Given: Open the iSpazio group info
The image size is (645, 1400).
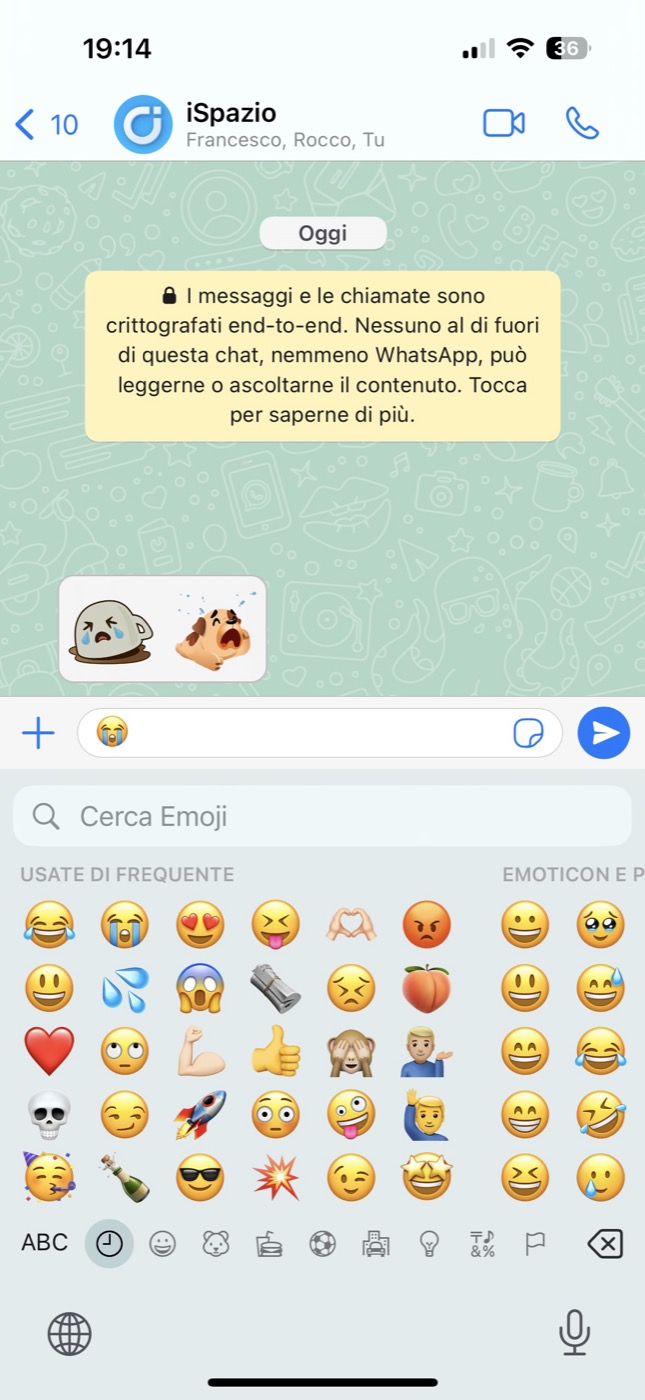Looking at the screenshot, I should click(285, 124).
